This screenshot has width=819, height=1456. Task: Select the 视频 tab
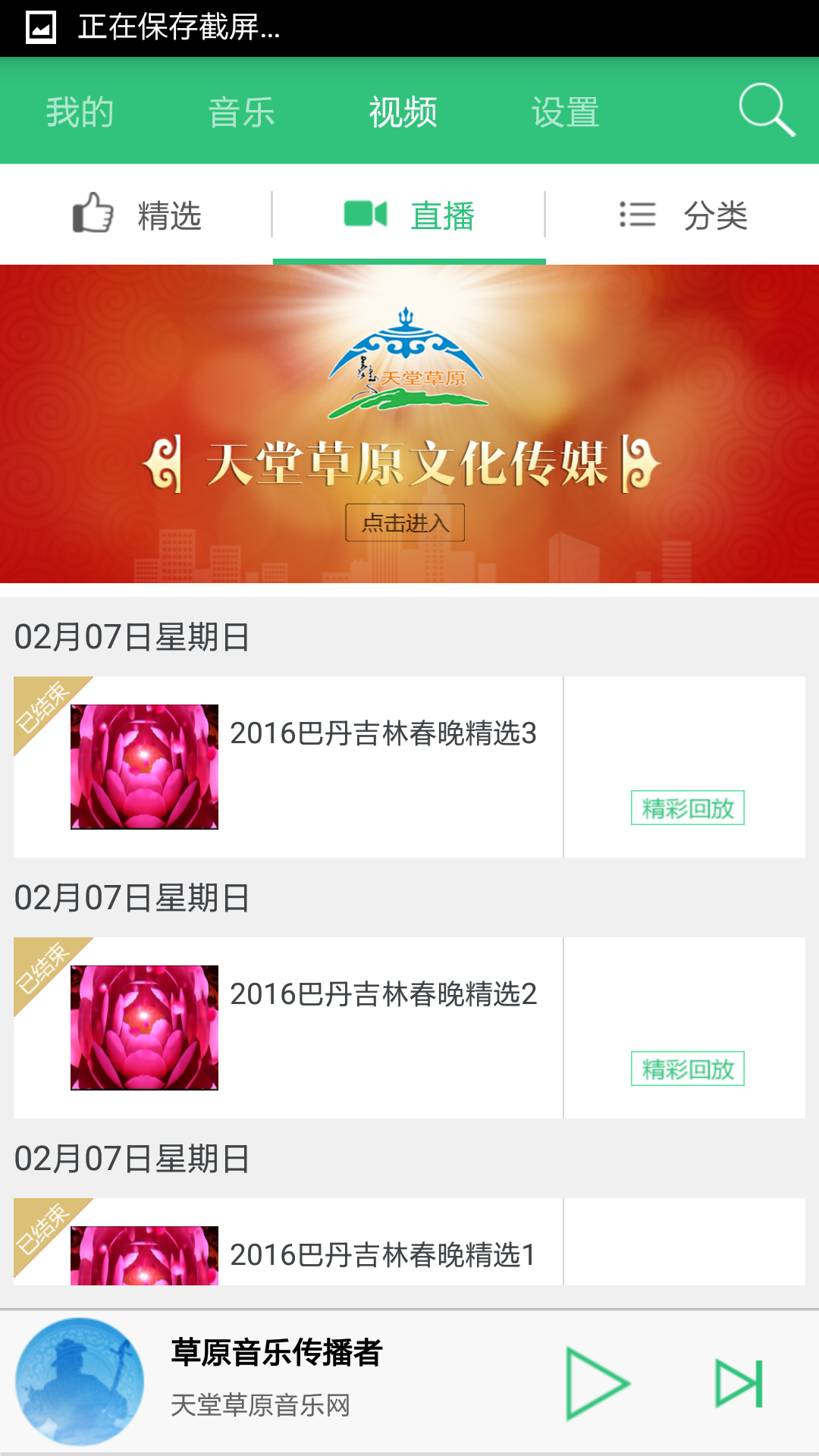403,112
